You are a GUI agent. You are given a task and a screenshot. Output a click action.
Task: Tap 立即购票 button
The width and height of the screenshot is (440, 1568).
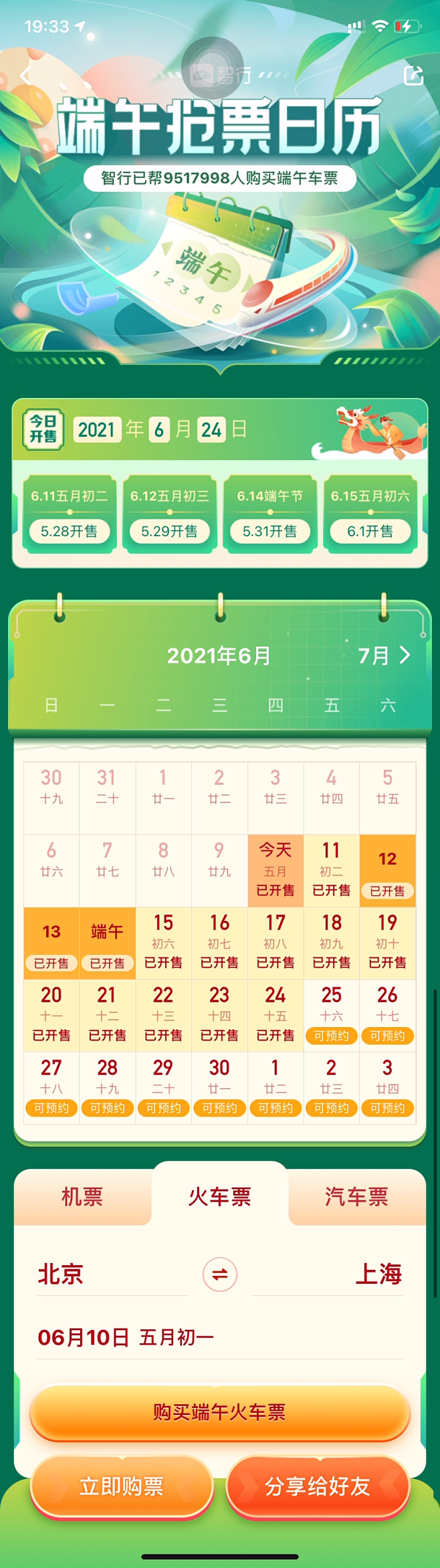pos(122,1486)
